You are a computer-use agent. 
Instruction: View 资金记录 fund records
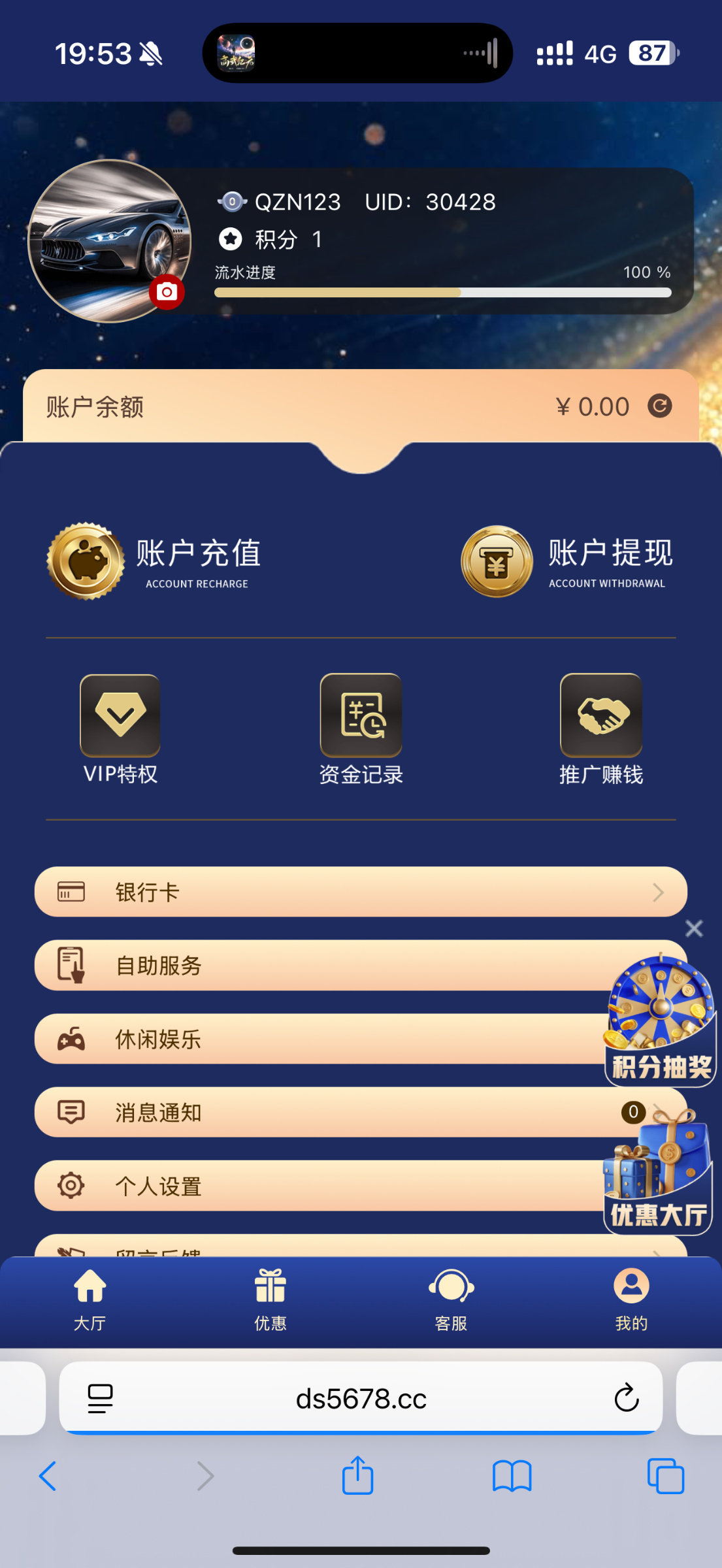[x=361, y=730]
